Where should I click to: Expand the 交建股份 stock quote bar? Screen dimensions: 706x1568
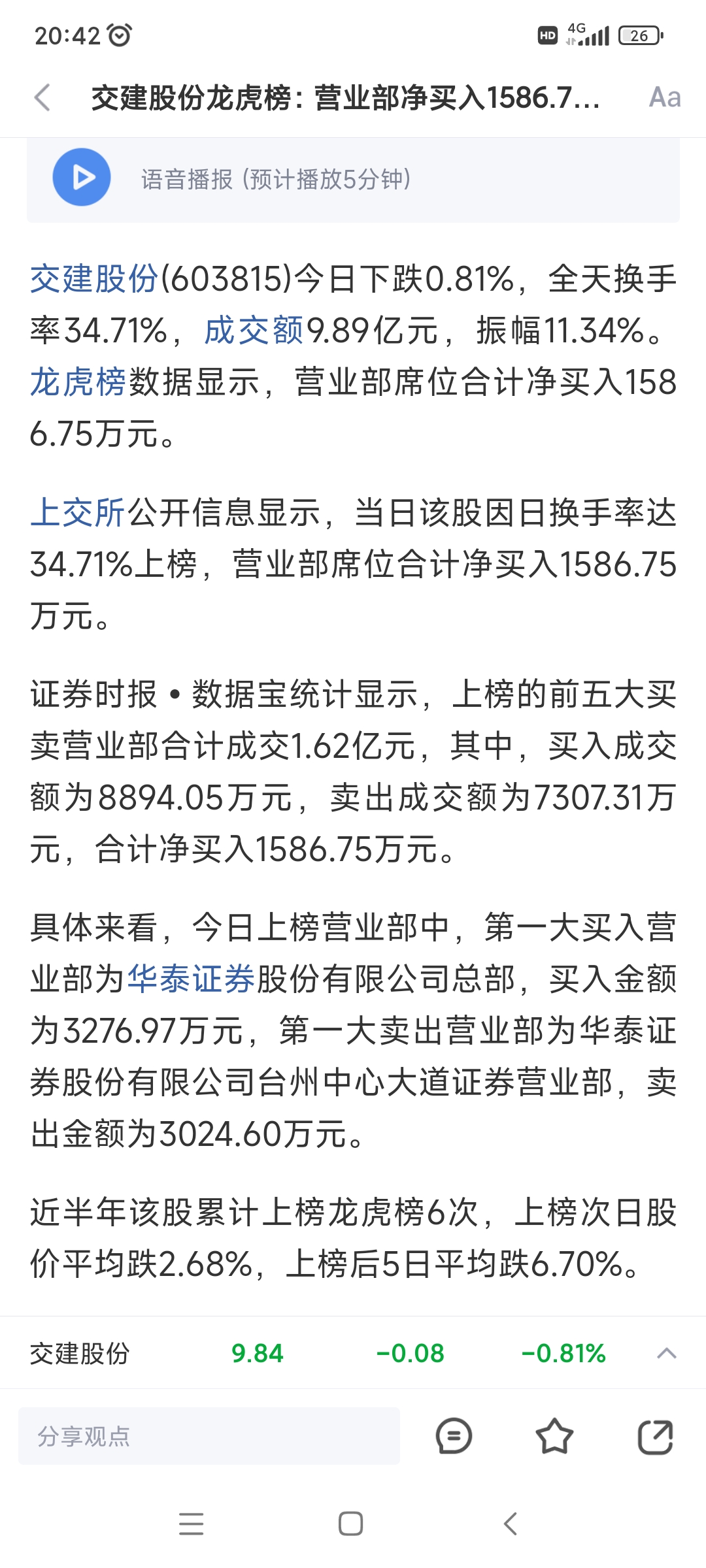(666, 1353)
